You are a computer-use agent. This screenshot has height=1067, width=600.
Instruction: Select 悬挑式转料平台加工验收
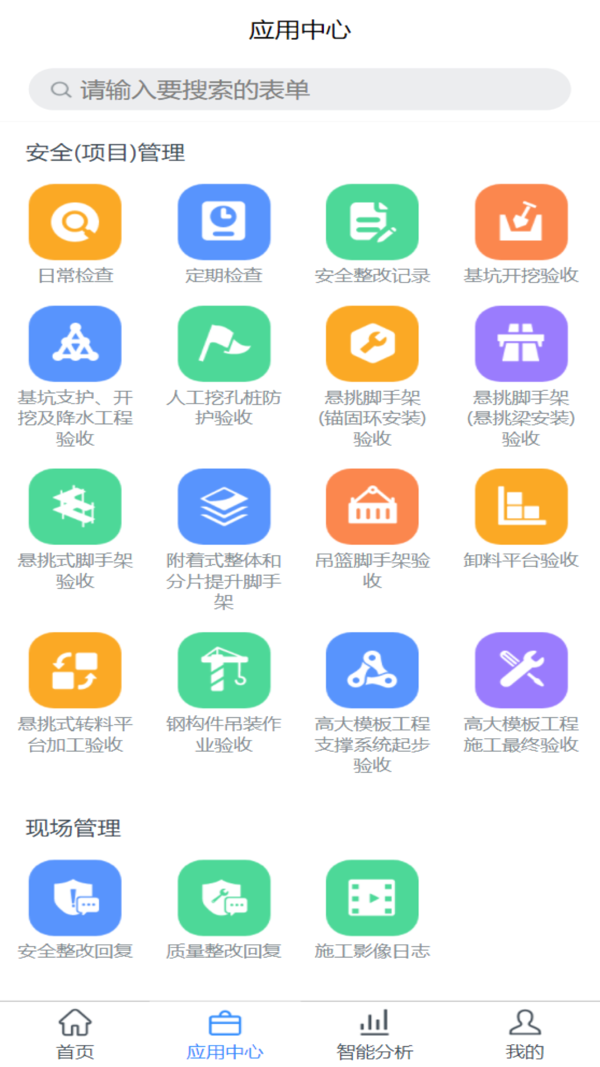75,671
